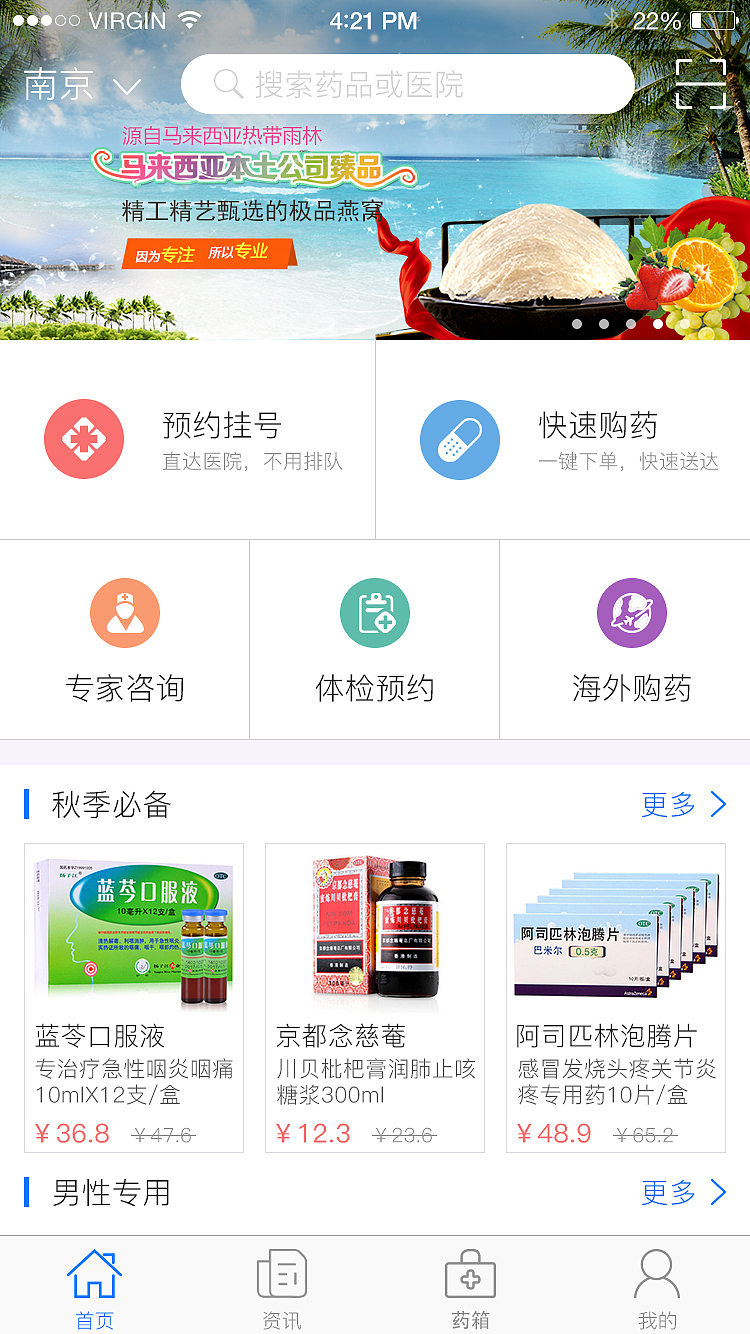Select the 快速购药 pill capsule icon
The height and width of the screenshot is (1334, 750).
[x=460, y=438]
